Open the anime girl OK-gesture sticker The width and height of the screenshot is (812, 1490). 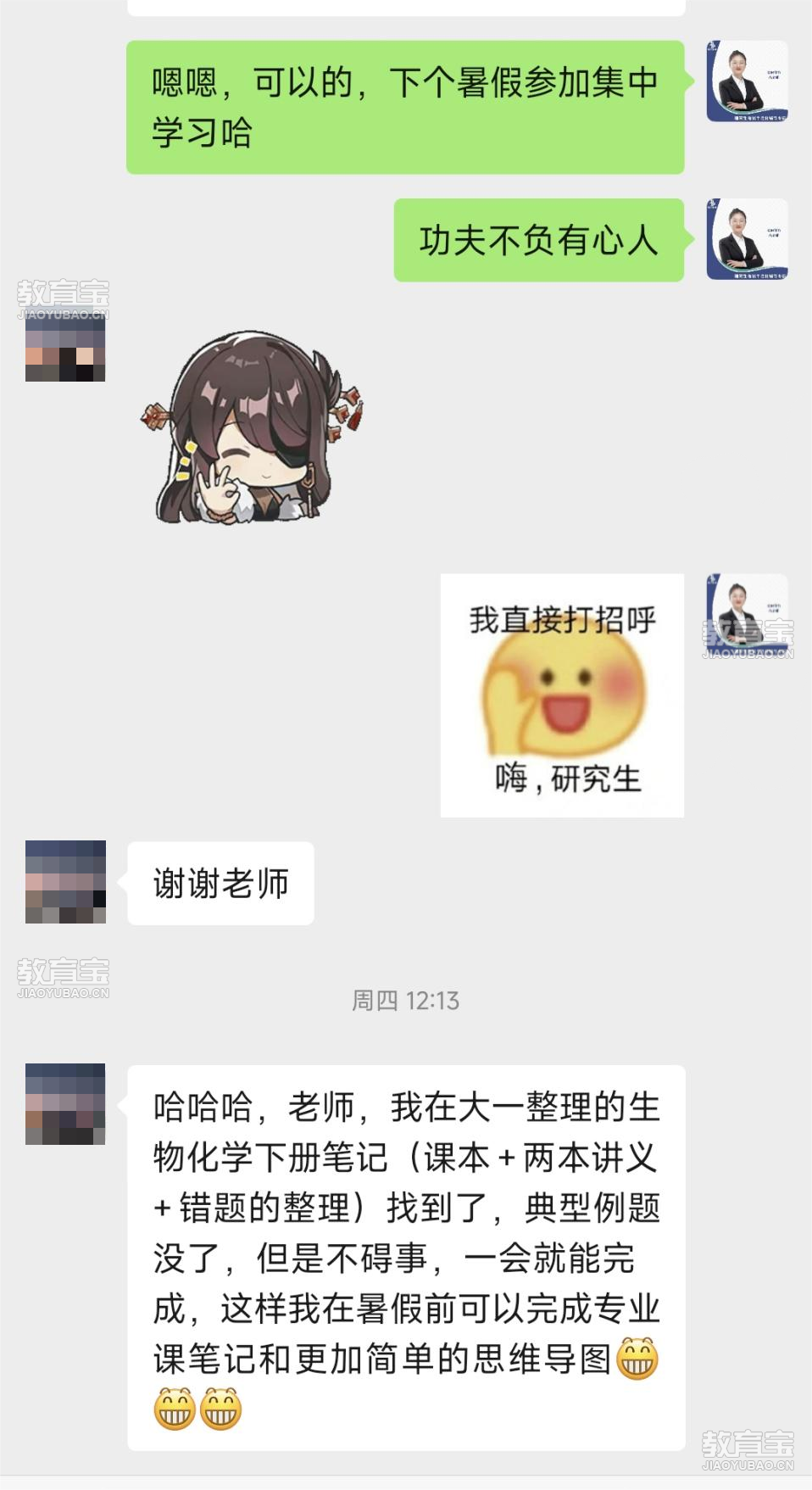[x=252, y=428]
